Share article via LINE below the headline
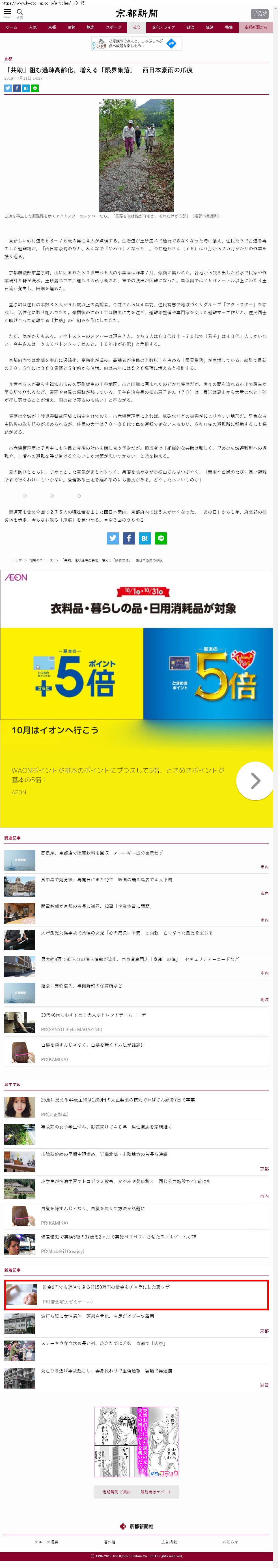This screenshot has height=1568, width=278. 35,88
